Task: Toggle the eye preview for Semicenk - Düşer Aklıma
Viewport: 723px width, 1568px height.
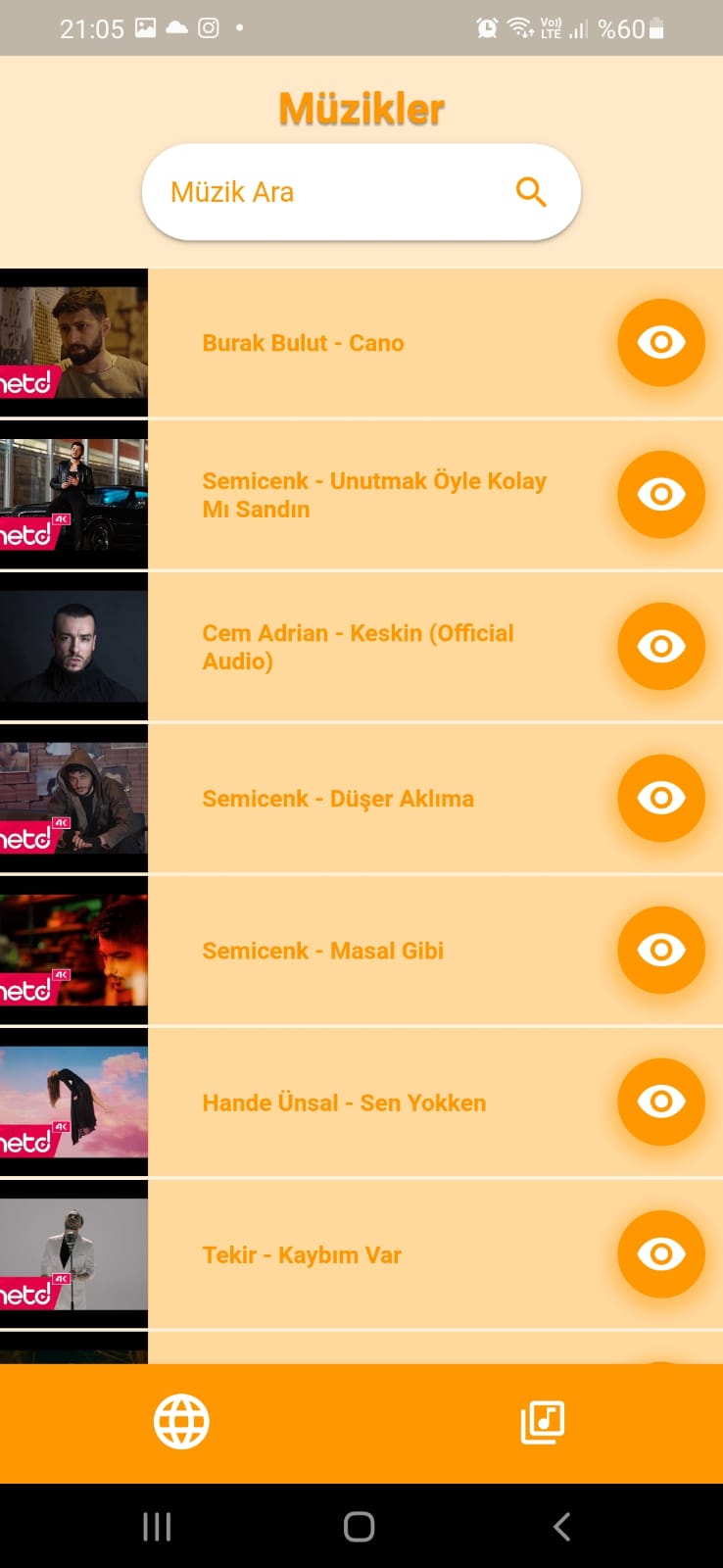Action: [x=661, y=798]
